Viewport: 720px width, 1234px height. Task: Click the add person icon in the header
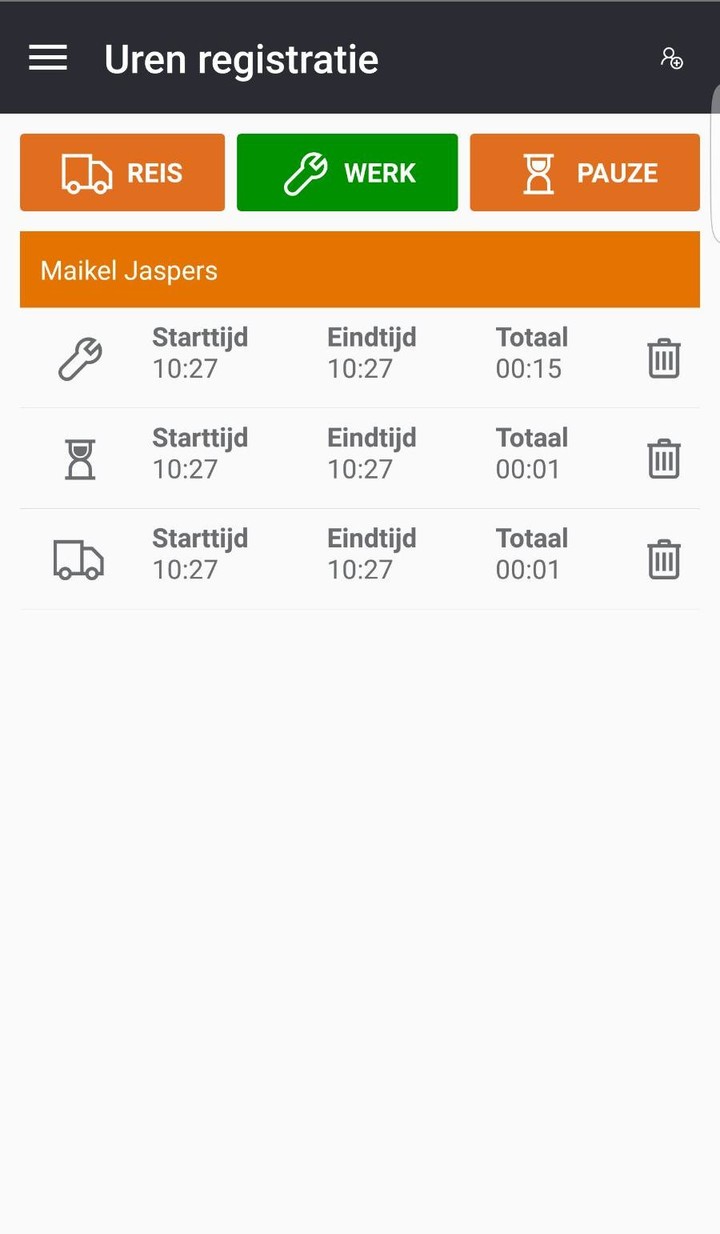pos(672,59)
